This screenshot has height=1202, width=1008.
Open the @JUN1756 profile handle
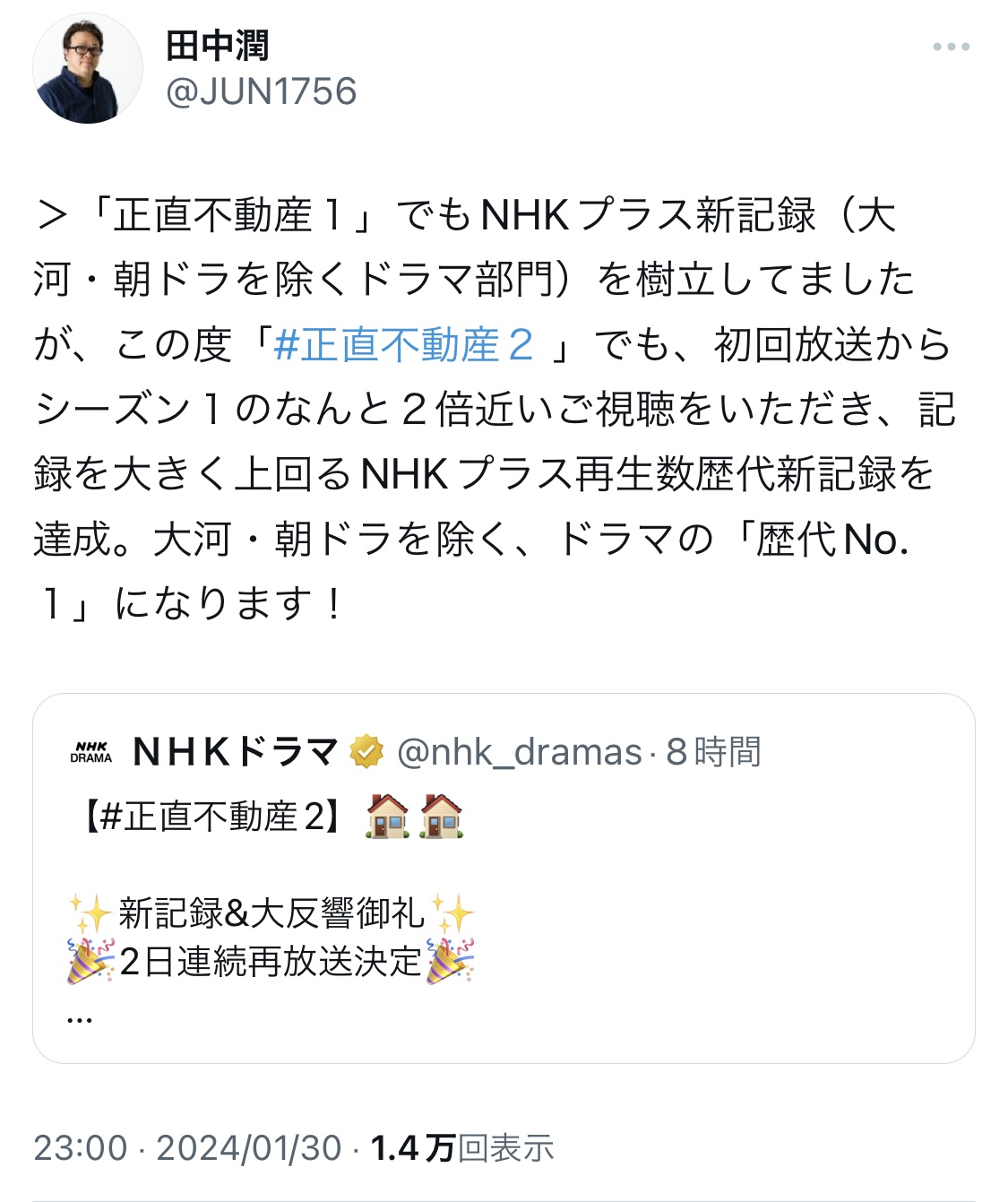coord(261,91)
